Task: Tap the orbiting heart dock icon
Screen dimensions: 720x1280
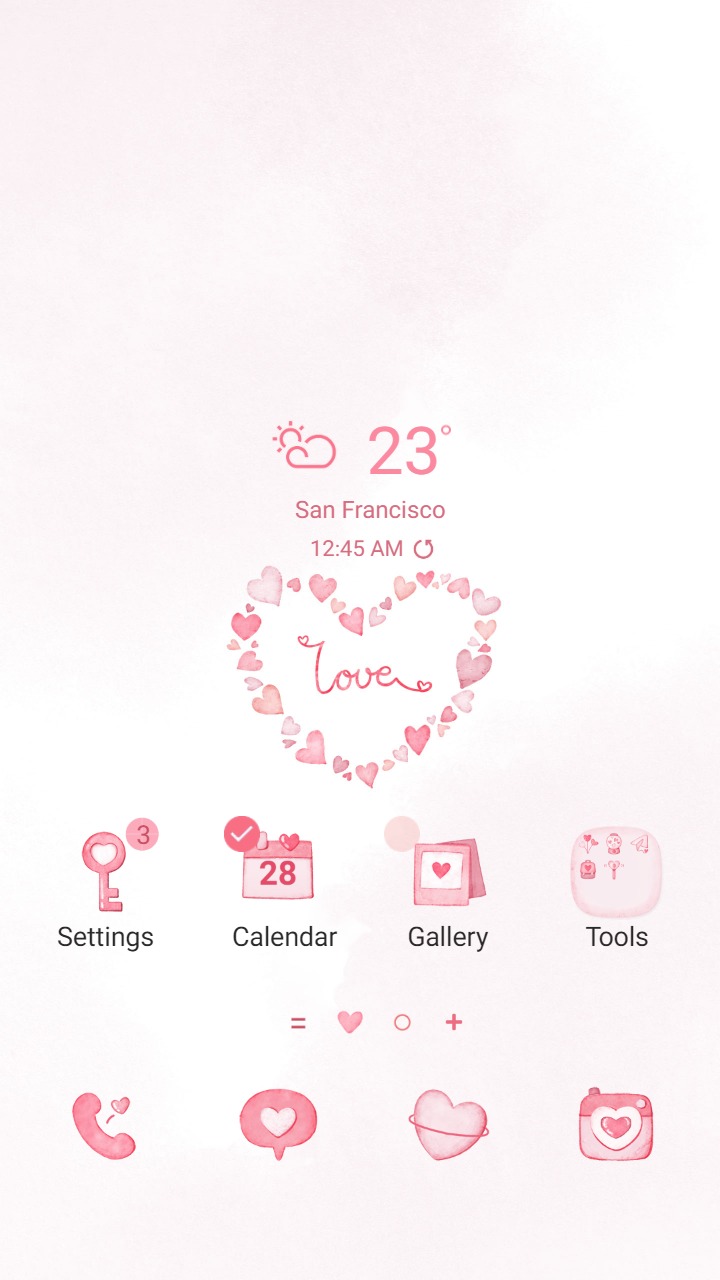Action: click(x=448, y=1122)
